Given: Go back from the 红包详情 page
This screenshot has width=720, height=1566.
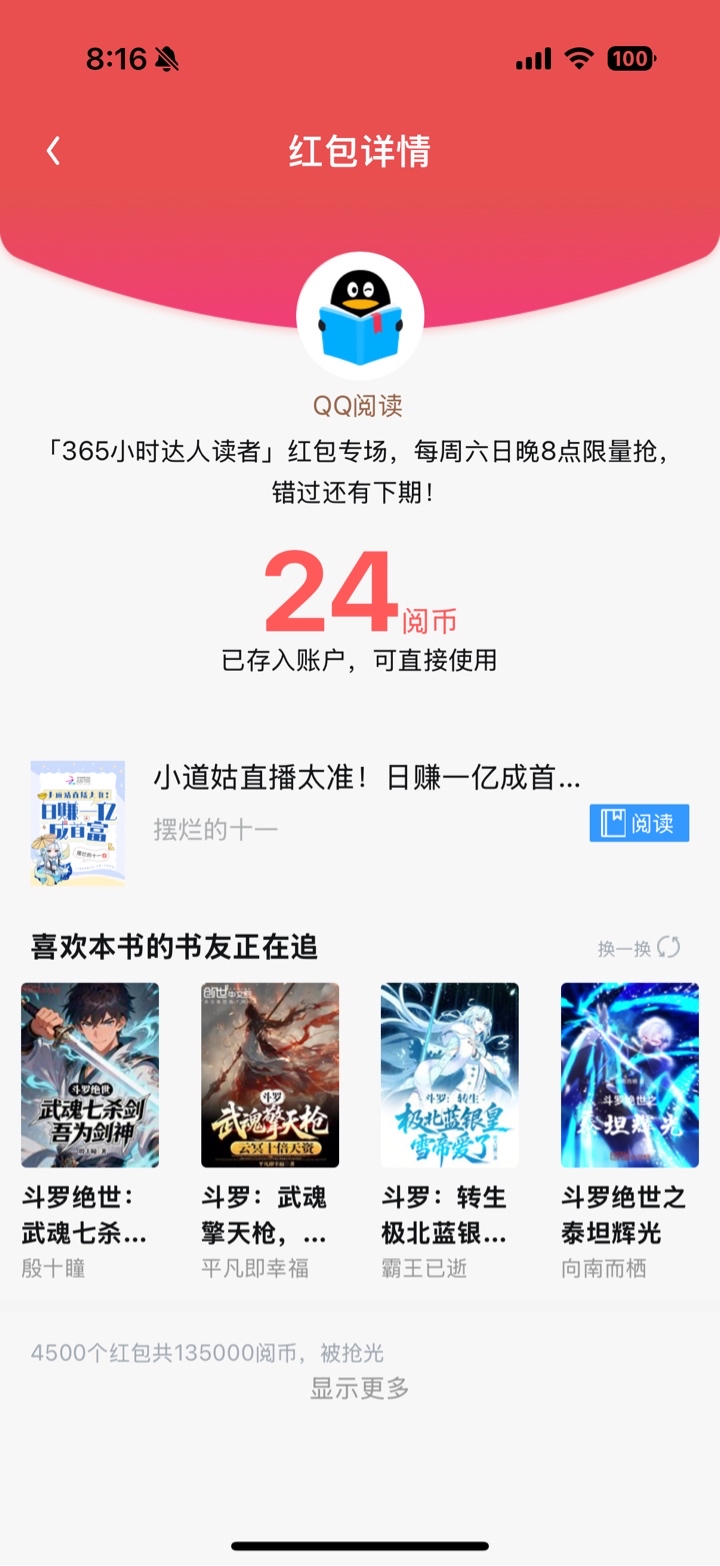Looking at the screenshot, I should 54,151.
